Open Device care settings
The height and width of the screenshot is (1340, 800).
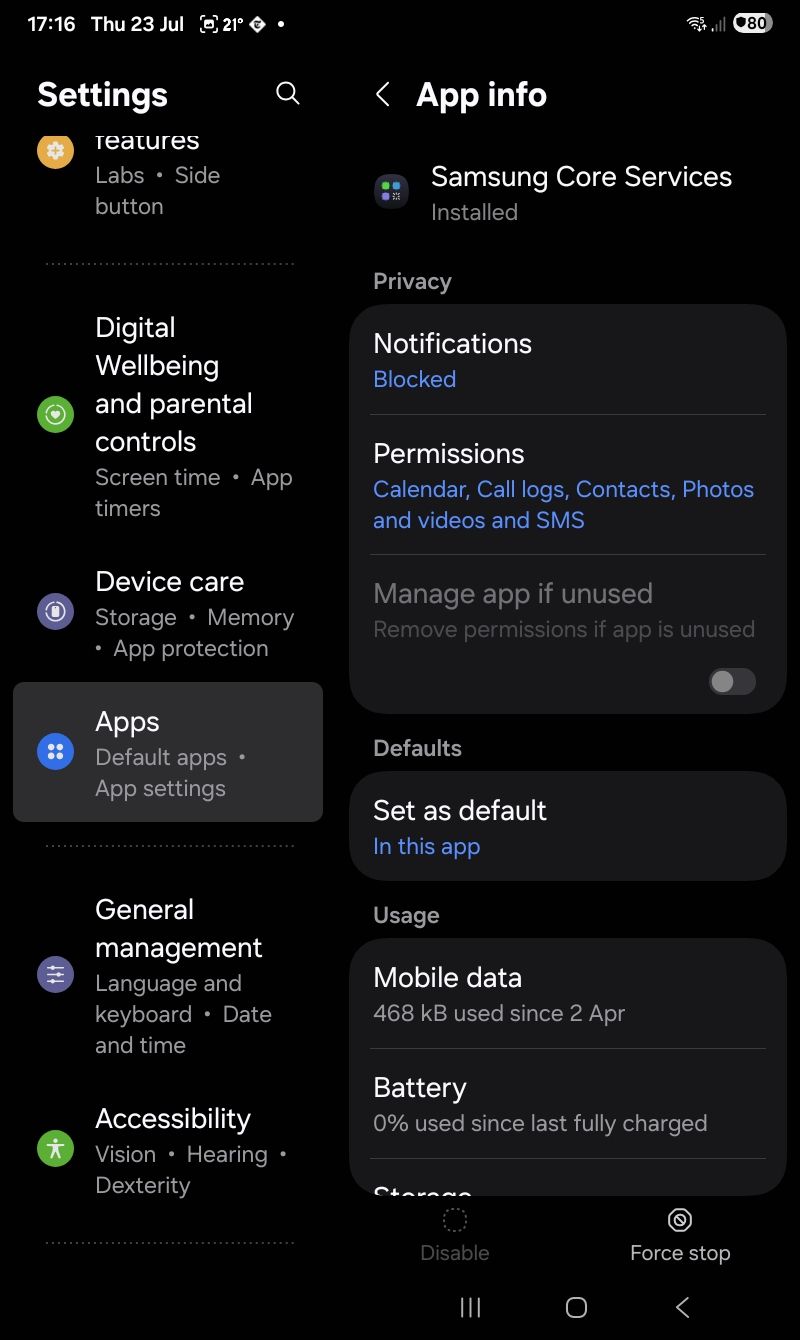168,613
